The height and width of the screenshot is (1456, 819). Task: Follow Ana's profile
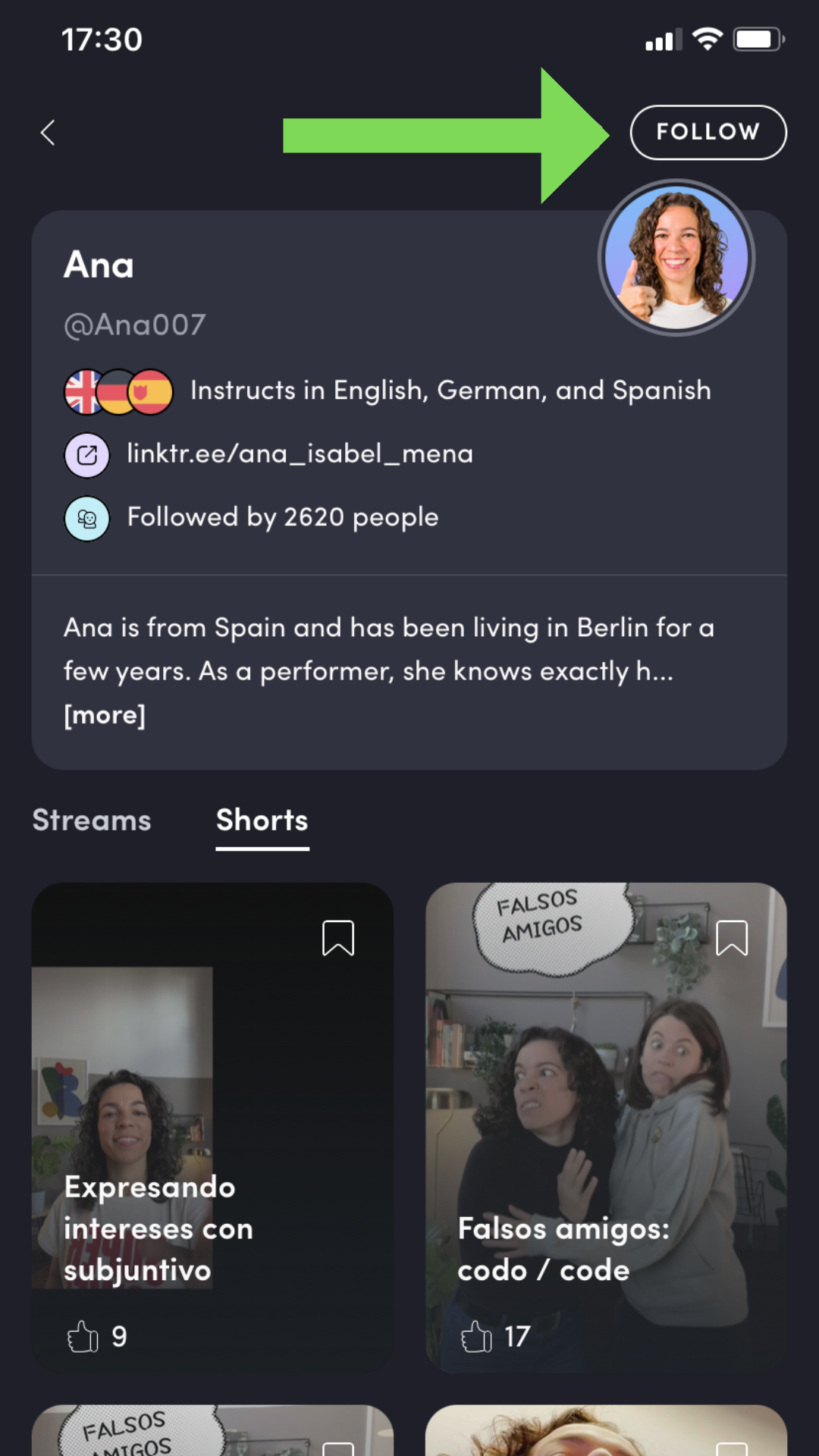pyautogui.click(x=708, y=133)
